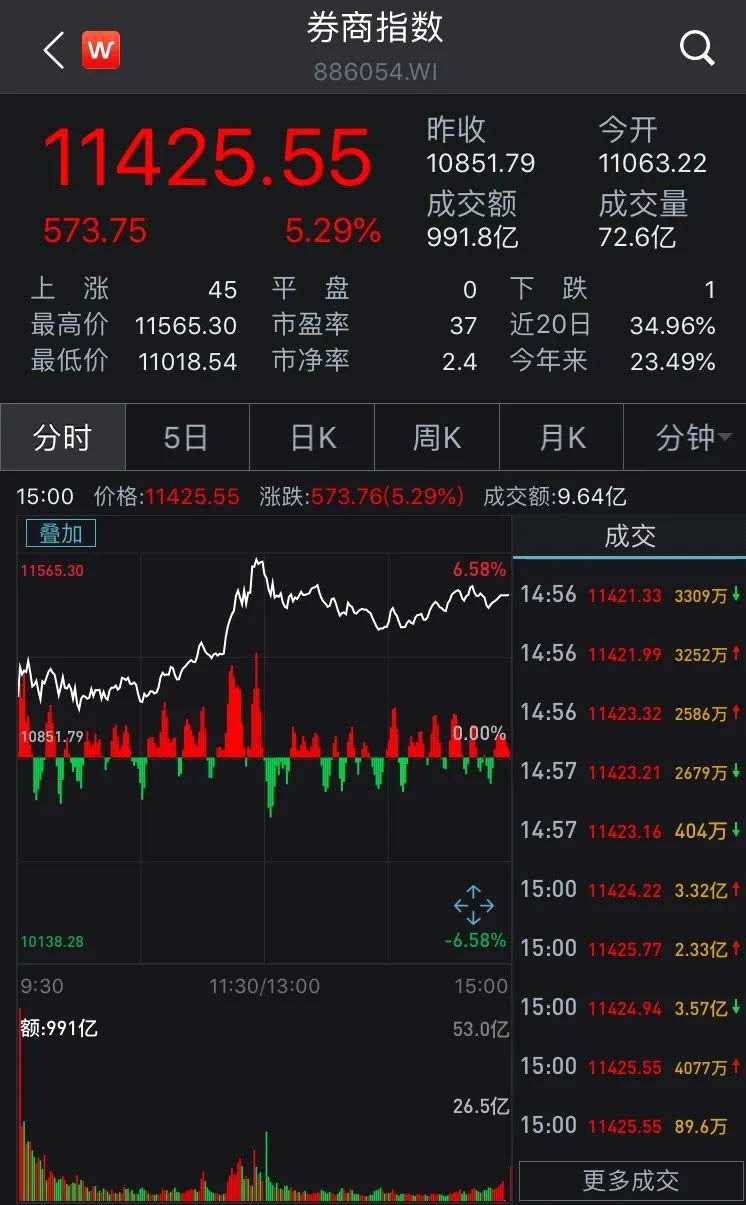The width and height of the screenshot is (746, 1205).
Task: Show the 月K candlestick chart
Action: (x=561, y=438)
